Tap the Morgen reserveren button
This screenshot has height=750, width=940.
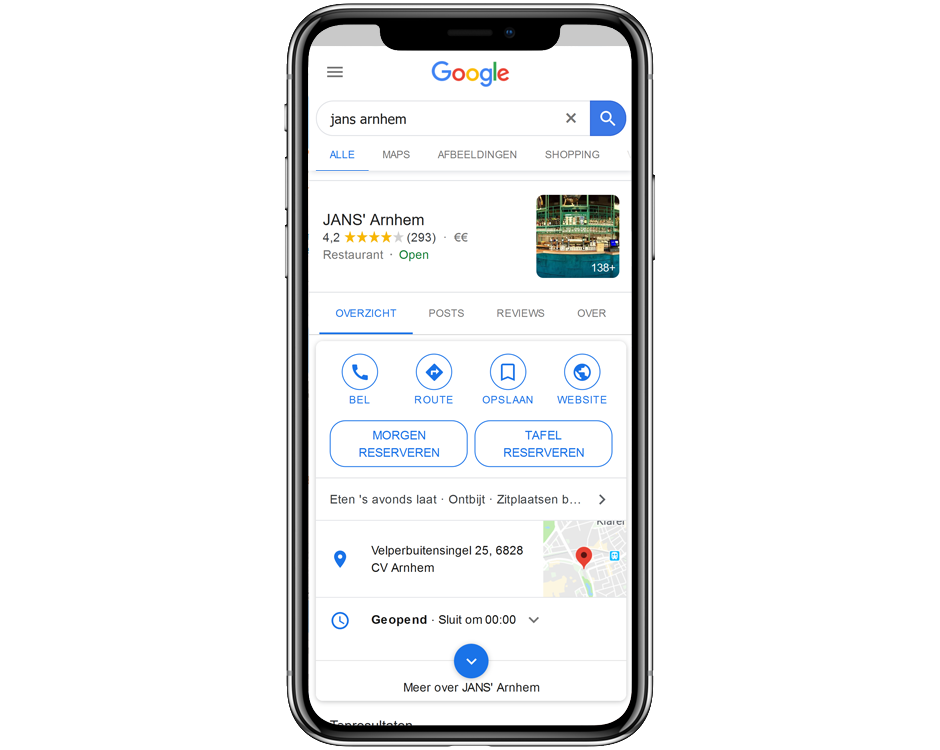tap(399, 444)
